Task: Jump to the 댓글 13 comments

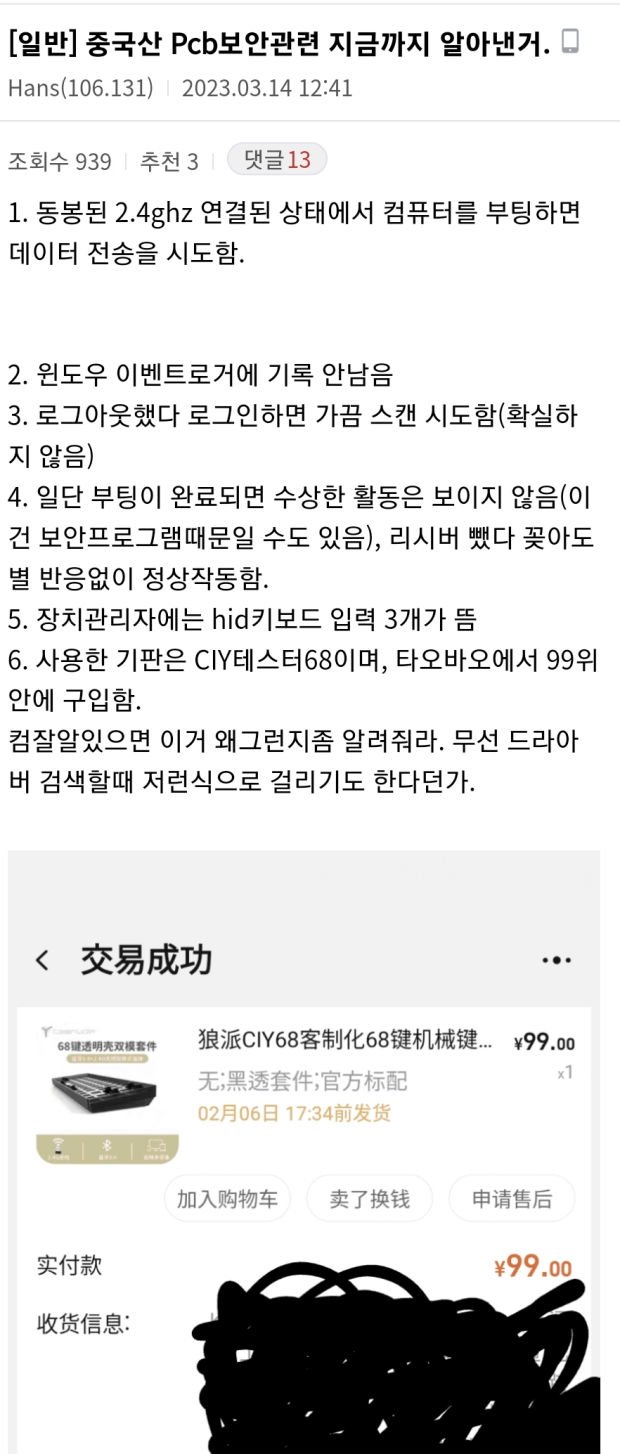Action: 277,160
